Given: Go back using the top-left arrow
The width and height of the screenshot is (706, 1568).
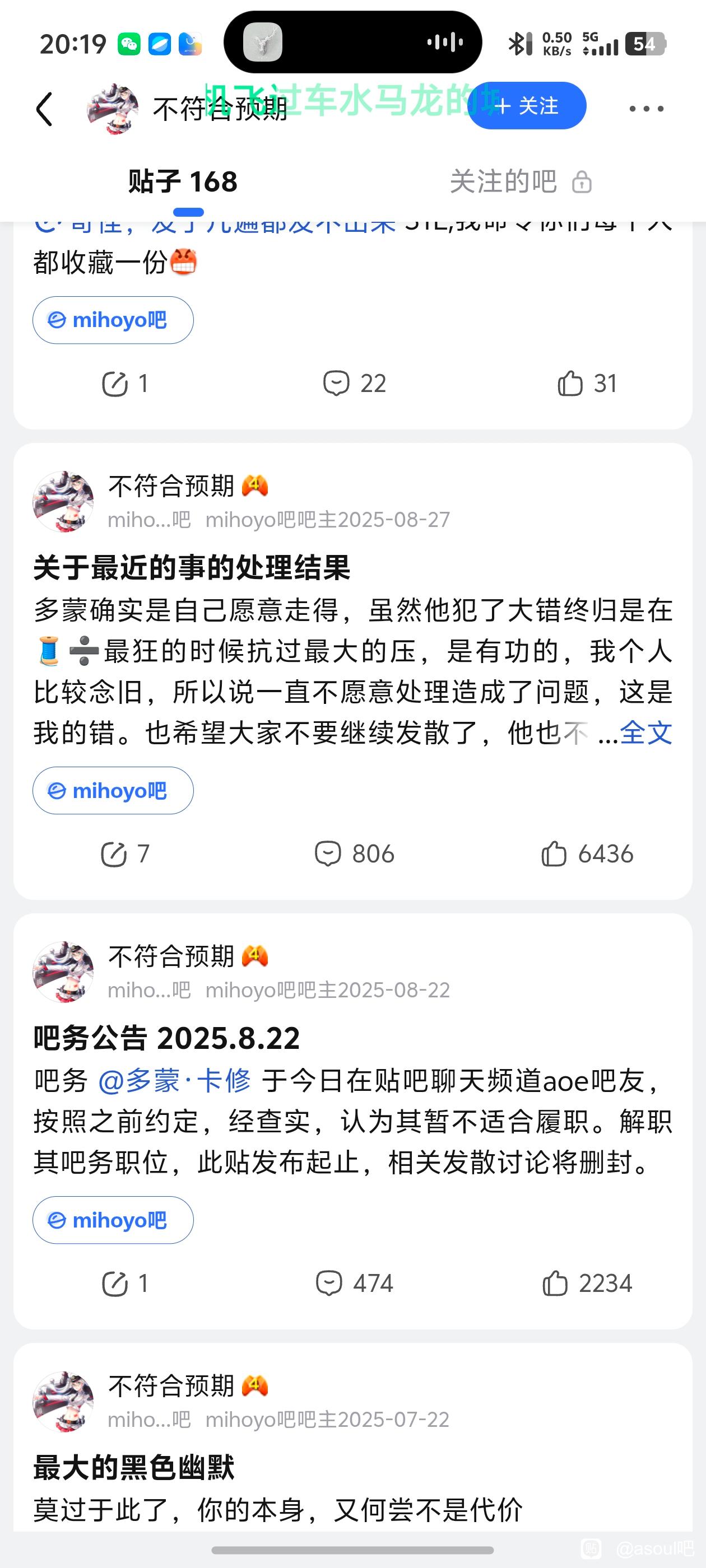Looking at the screenshot, I should pyautogui.click(x=44, y=109).
